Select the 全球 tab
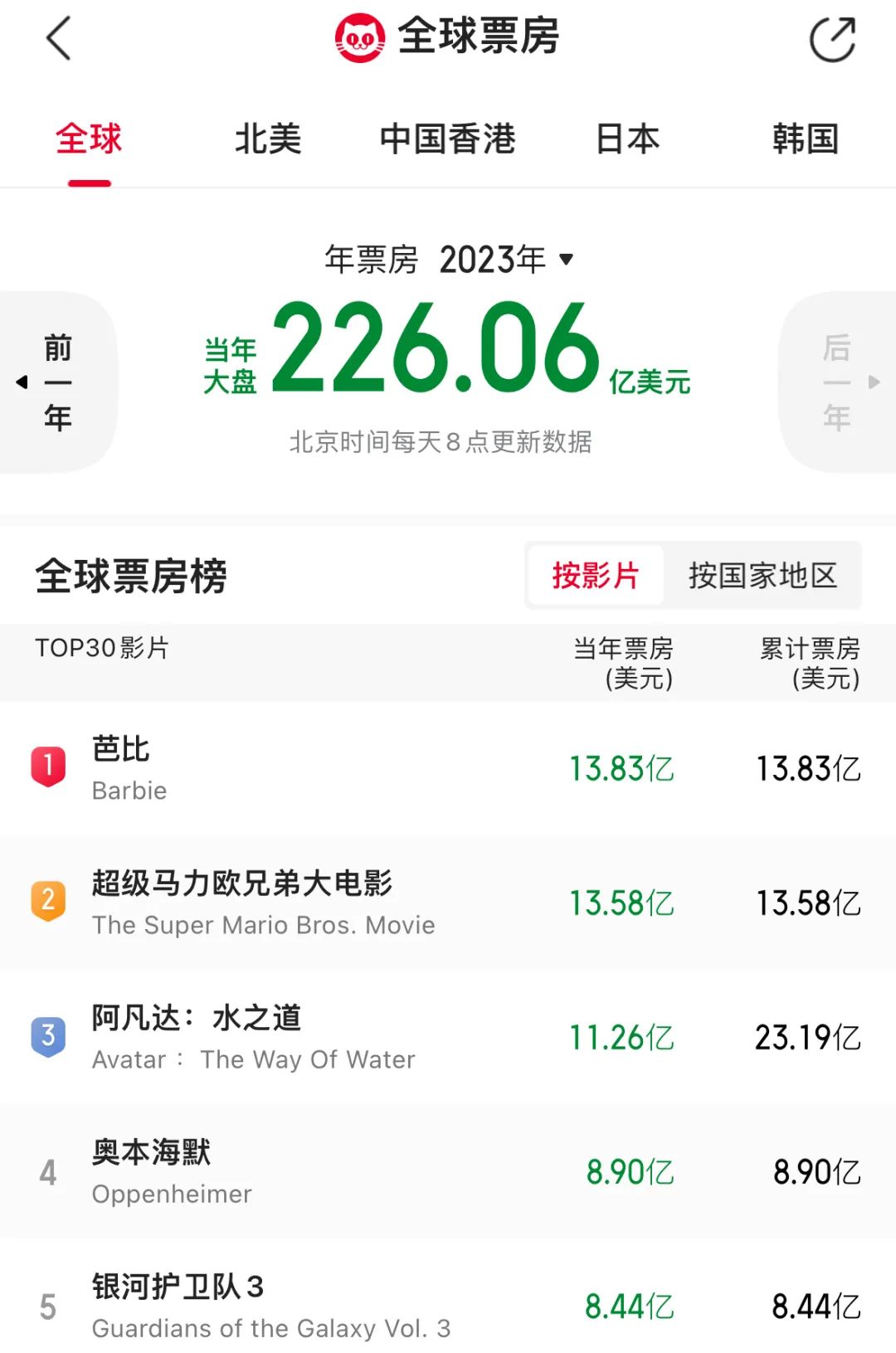896x1353 pixels. [x=87, y=139]
